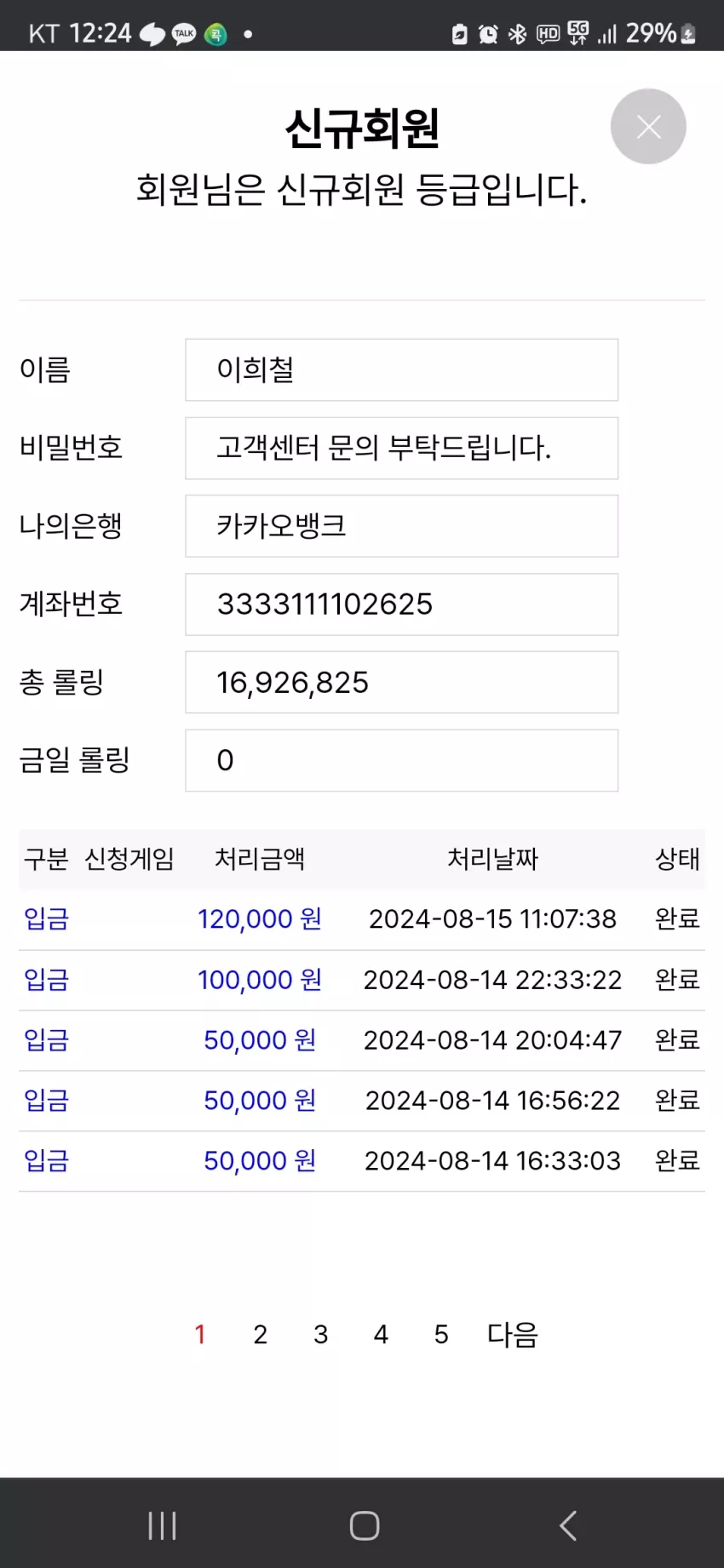Select the 비밀번호 field
Viewport: 724px width, 1568px height.
click(x=402, y=449)
